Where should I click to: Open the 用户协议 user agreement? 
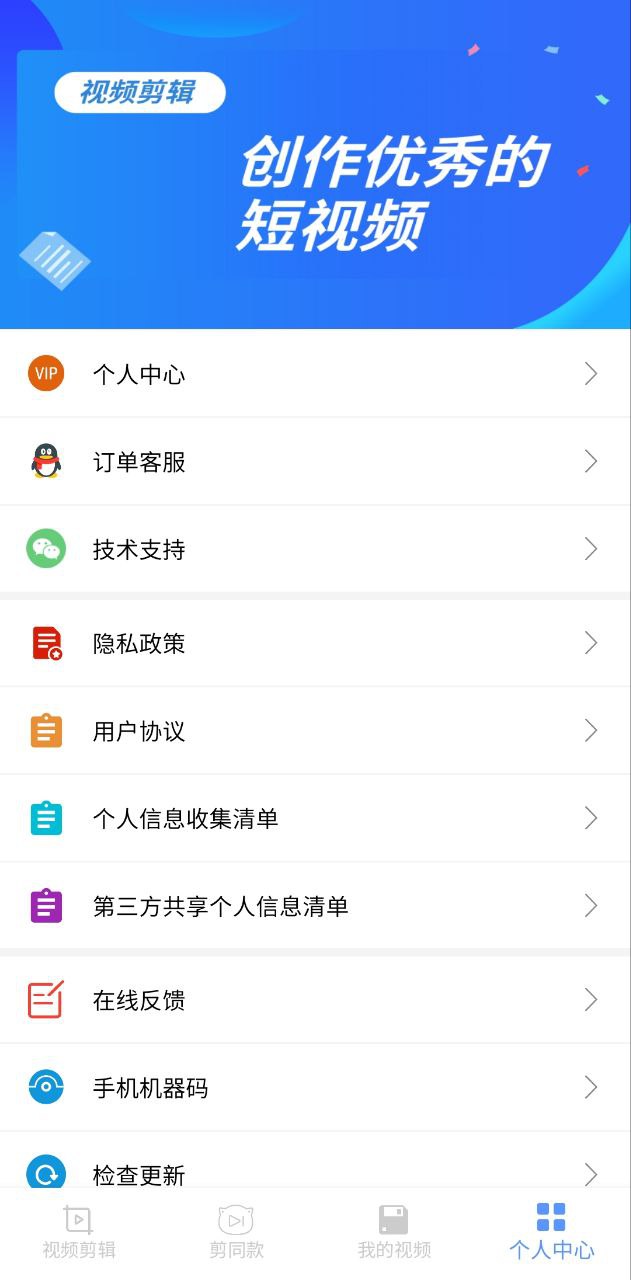pyautogui.click(x=315, y=731)
